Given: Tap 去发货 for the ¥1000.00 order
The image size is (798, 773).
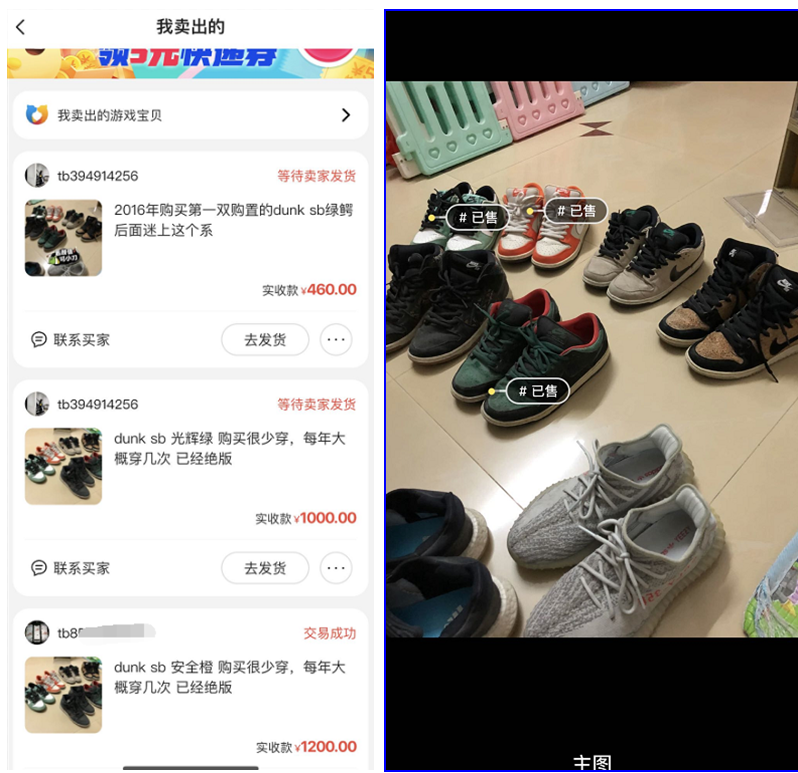Looking at the screenshot, I should tap(265, 568).
